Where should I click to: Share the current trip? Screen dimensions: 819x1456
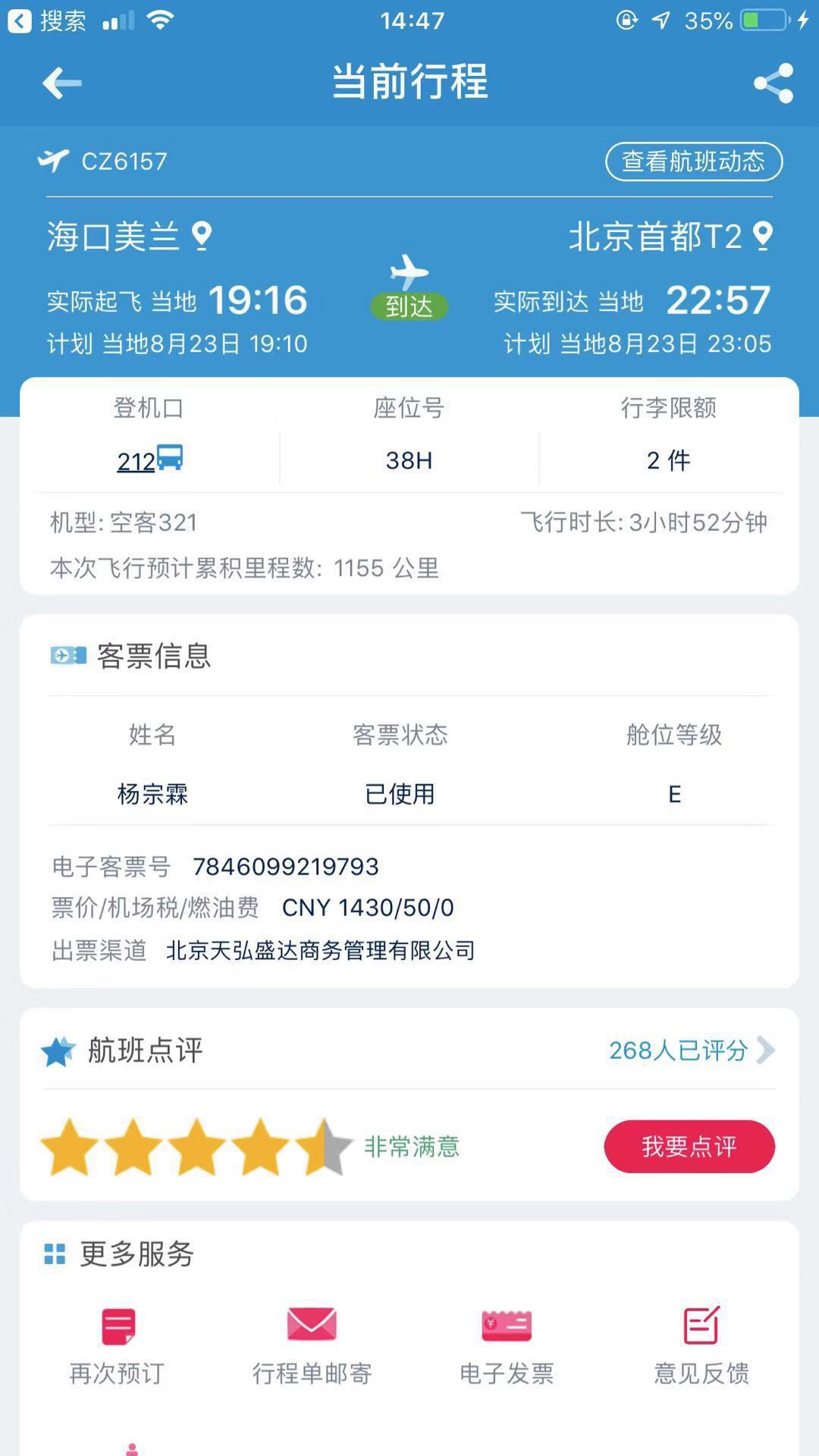773,83
